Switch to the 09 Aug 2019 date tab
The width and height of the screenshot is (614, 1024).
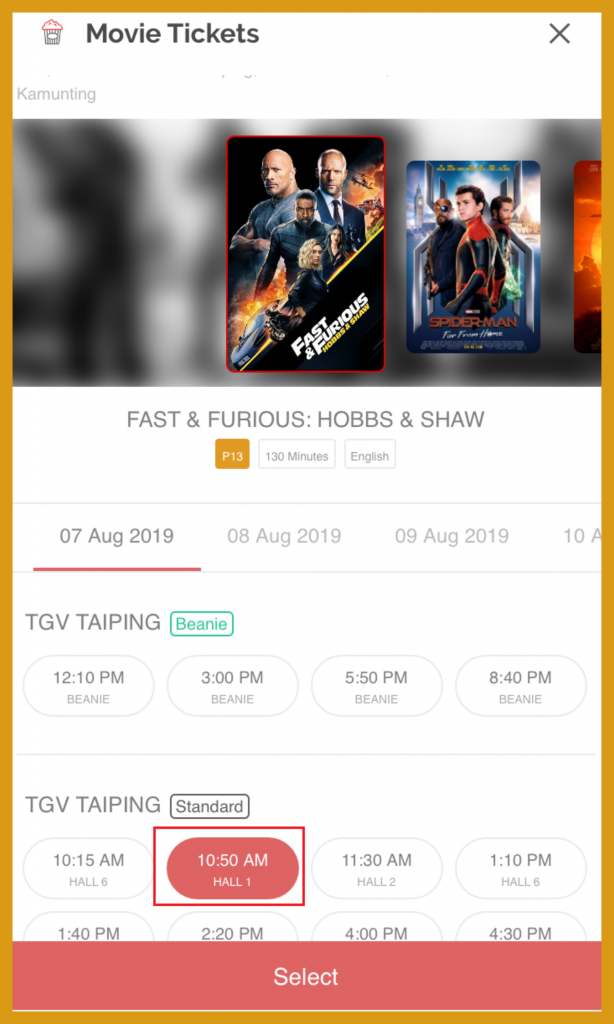(451, 536)
